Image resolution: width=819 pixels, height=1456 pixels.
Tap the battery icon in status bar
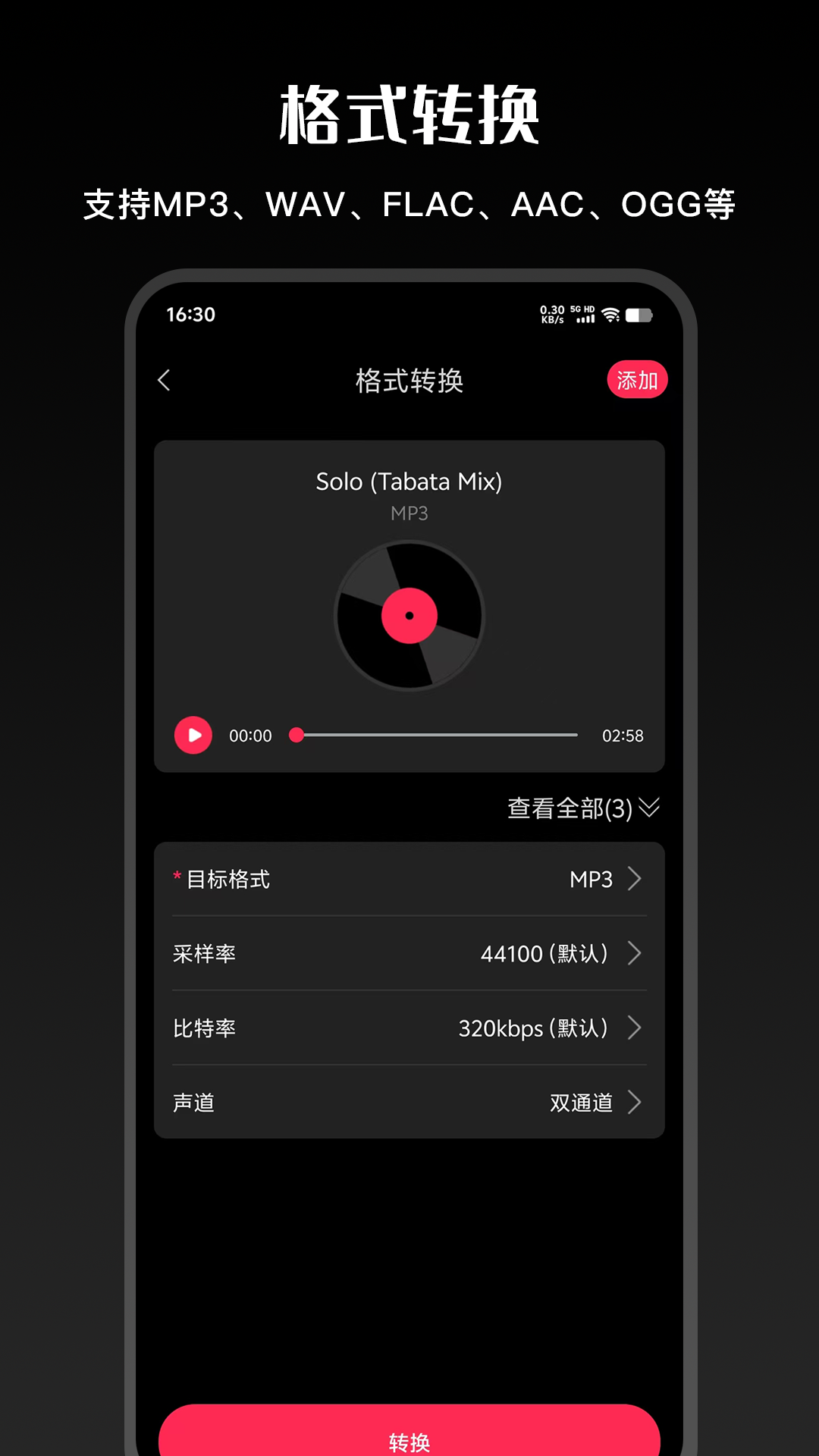(641, 313)
